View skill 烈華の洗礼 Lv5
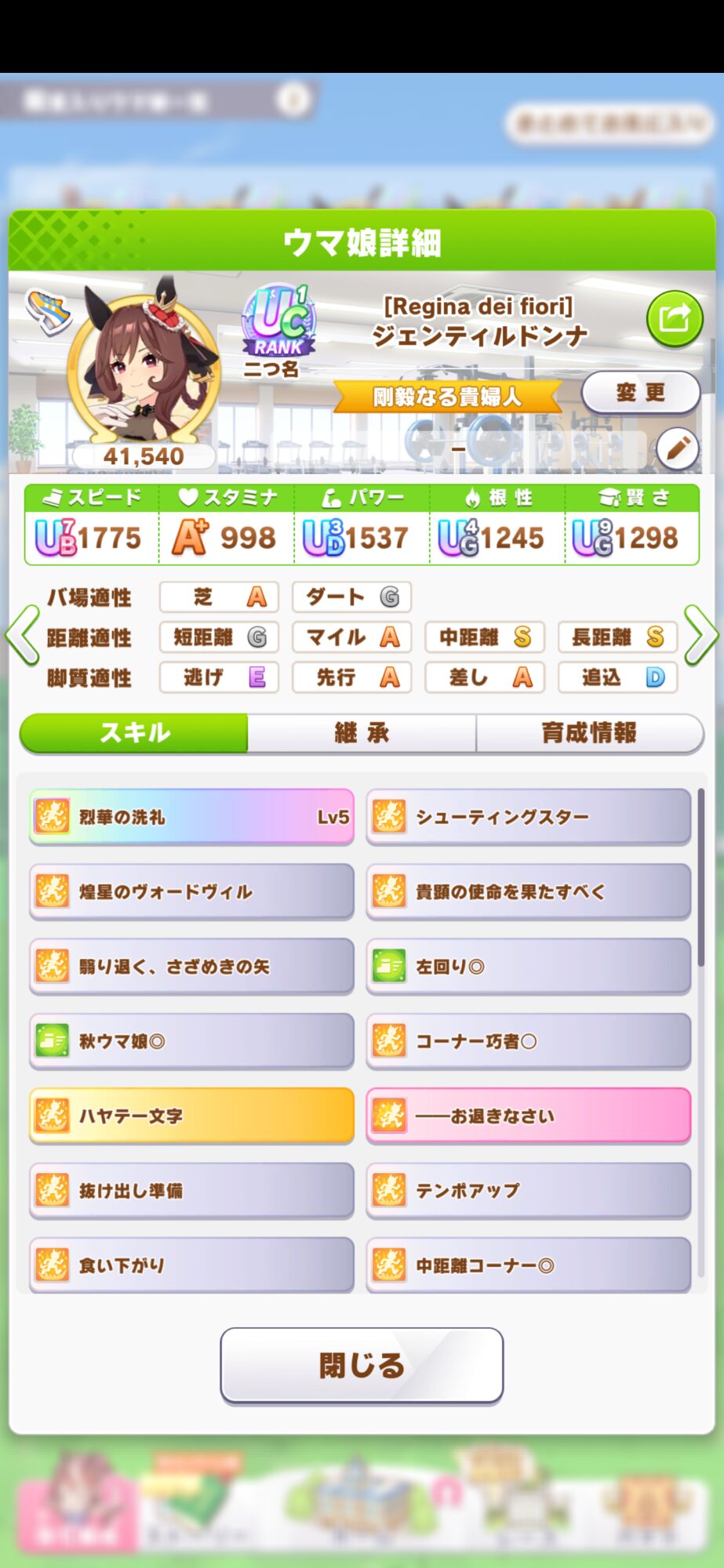Image resolution: width=724 pixels, height=1568 pixels. pos(191,817)
